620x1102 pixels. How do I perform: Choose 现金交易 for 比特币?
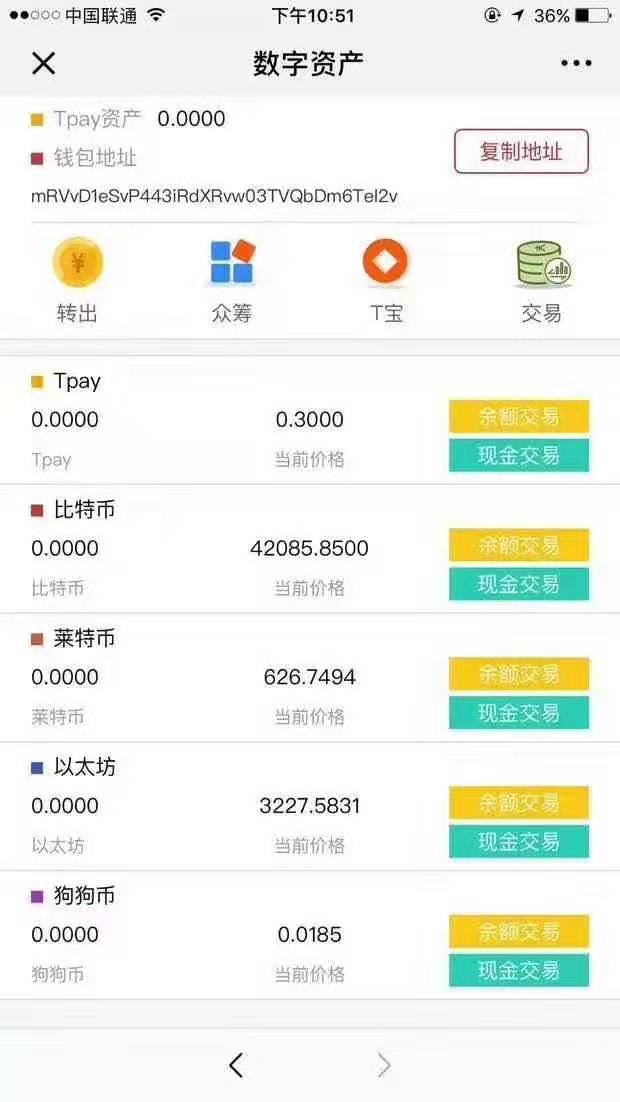[x=519, y=584]
